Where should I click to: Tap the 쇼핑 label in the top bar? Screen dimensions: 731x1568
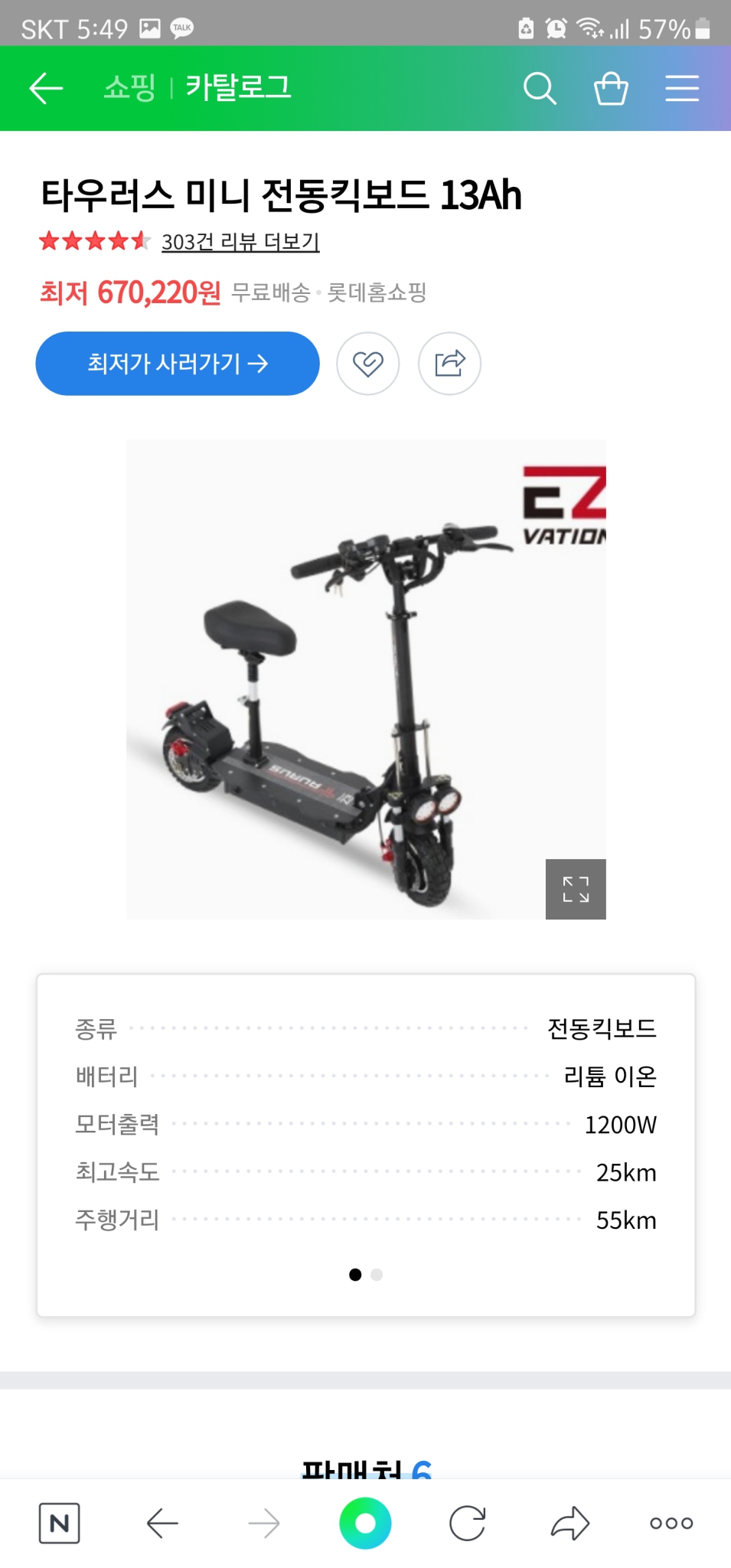130,88
